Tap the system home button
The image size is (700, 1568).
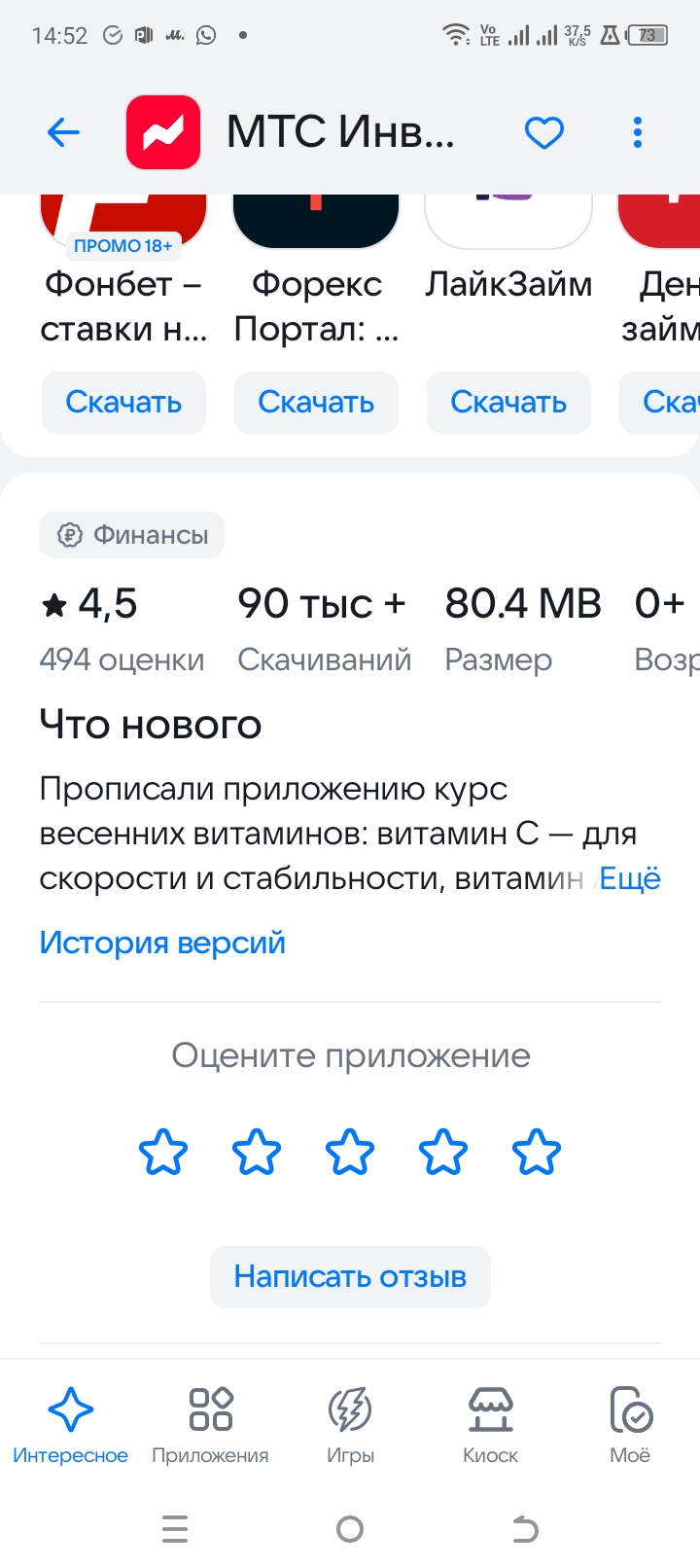pos(350,1529)
